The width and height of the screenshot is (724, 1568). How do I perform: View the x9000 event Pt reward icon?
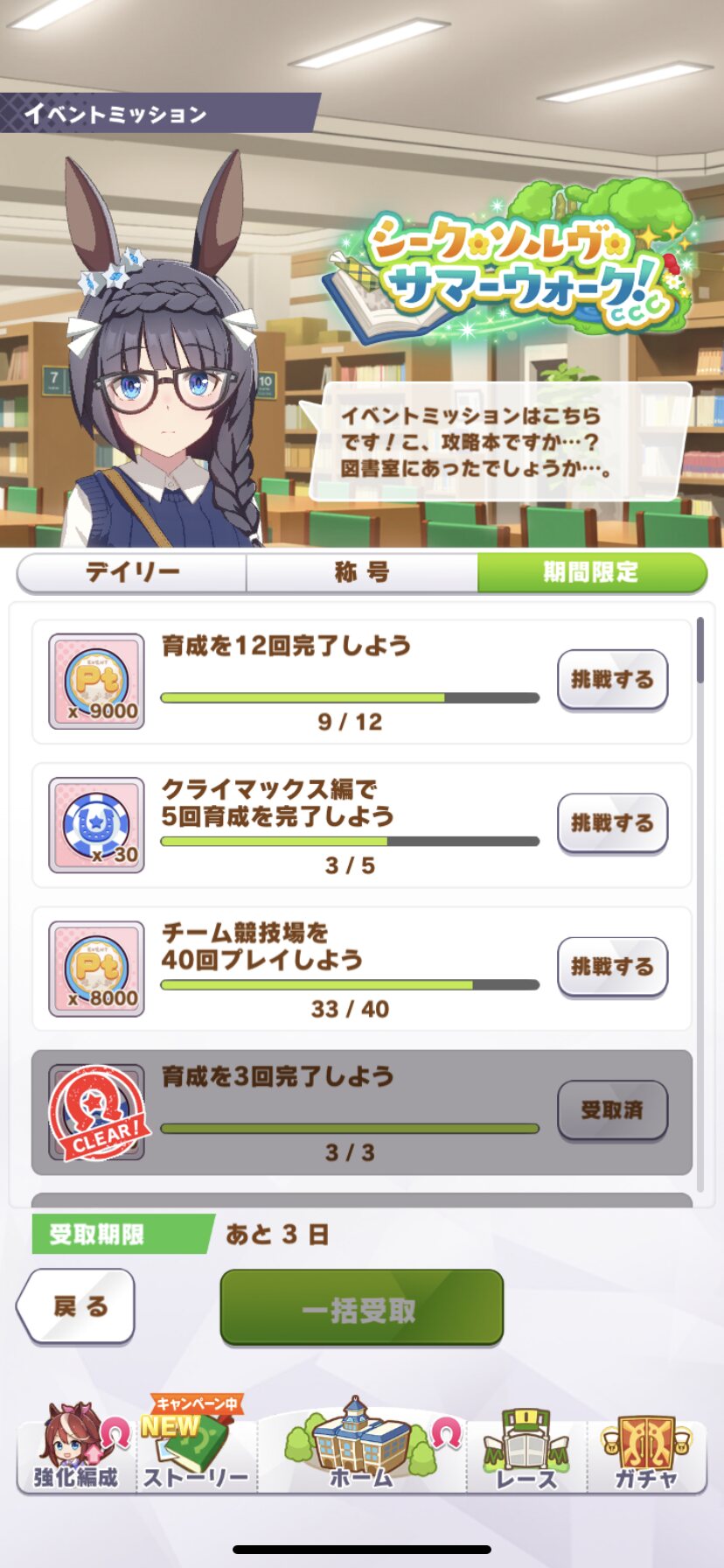(96, 682)
